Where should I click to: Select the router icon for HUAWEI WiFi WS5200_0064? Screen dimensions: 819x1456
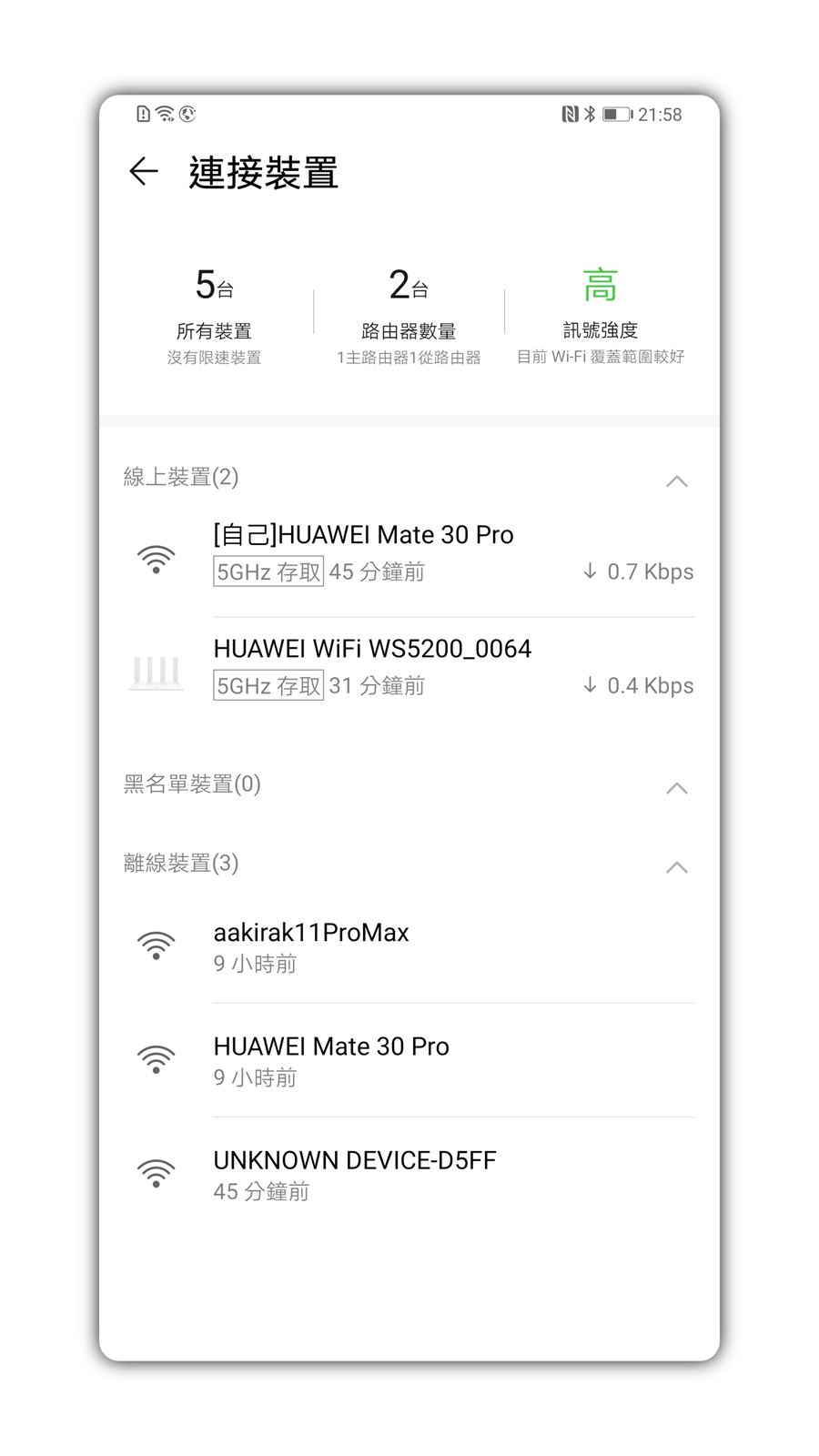point(156,672)
